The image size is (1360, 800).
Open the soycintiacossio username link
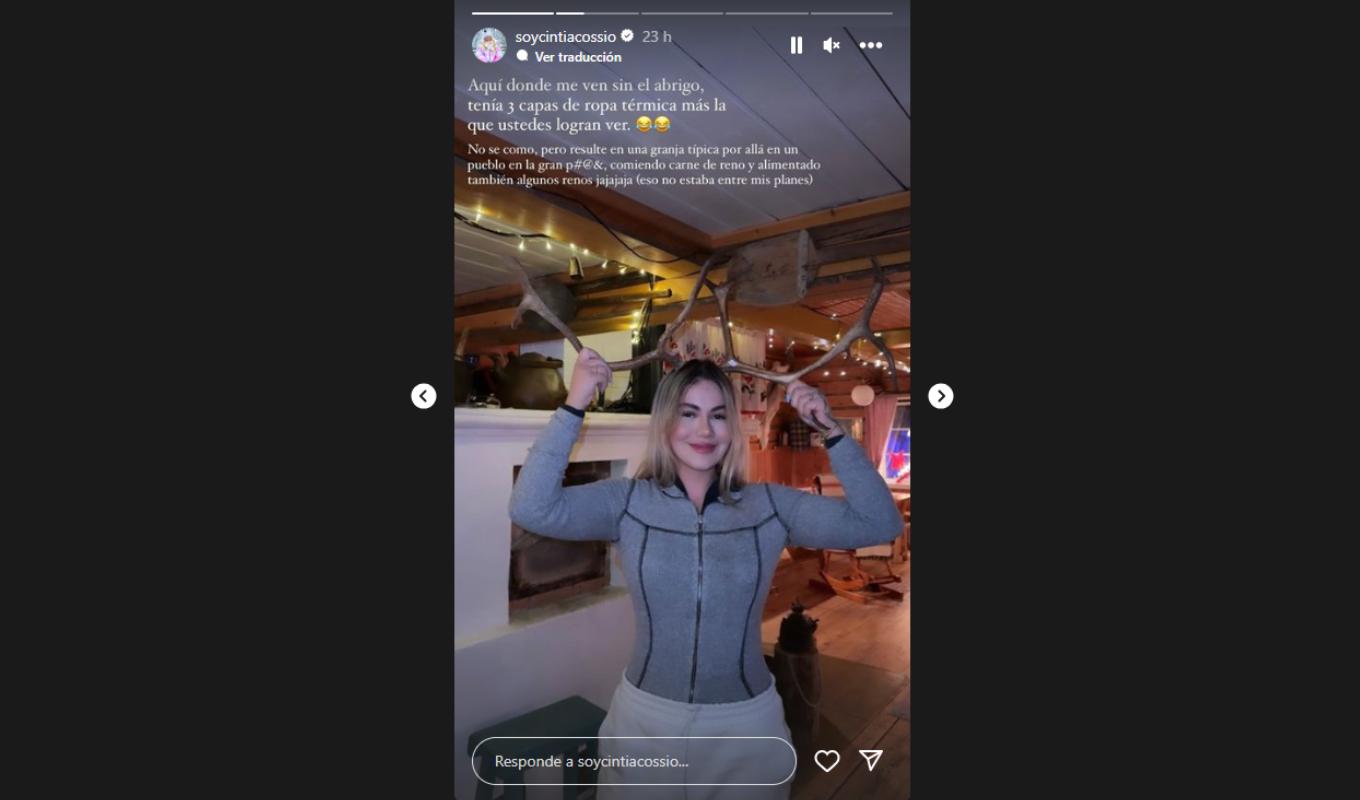[565, 37]
